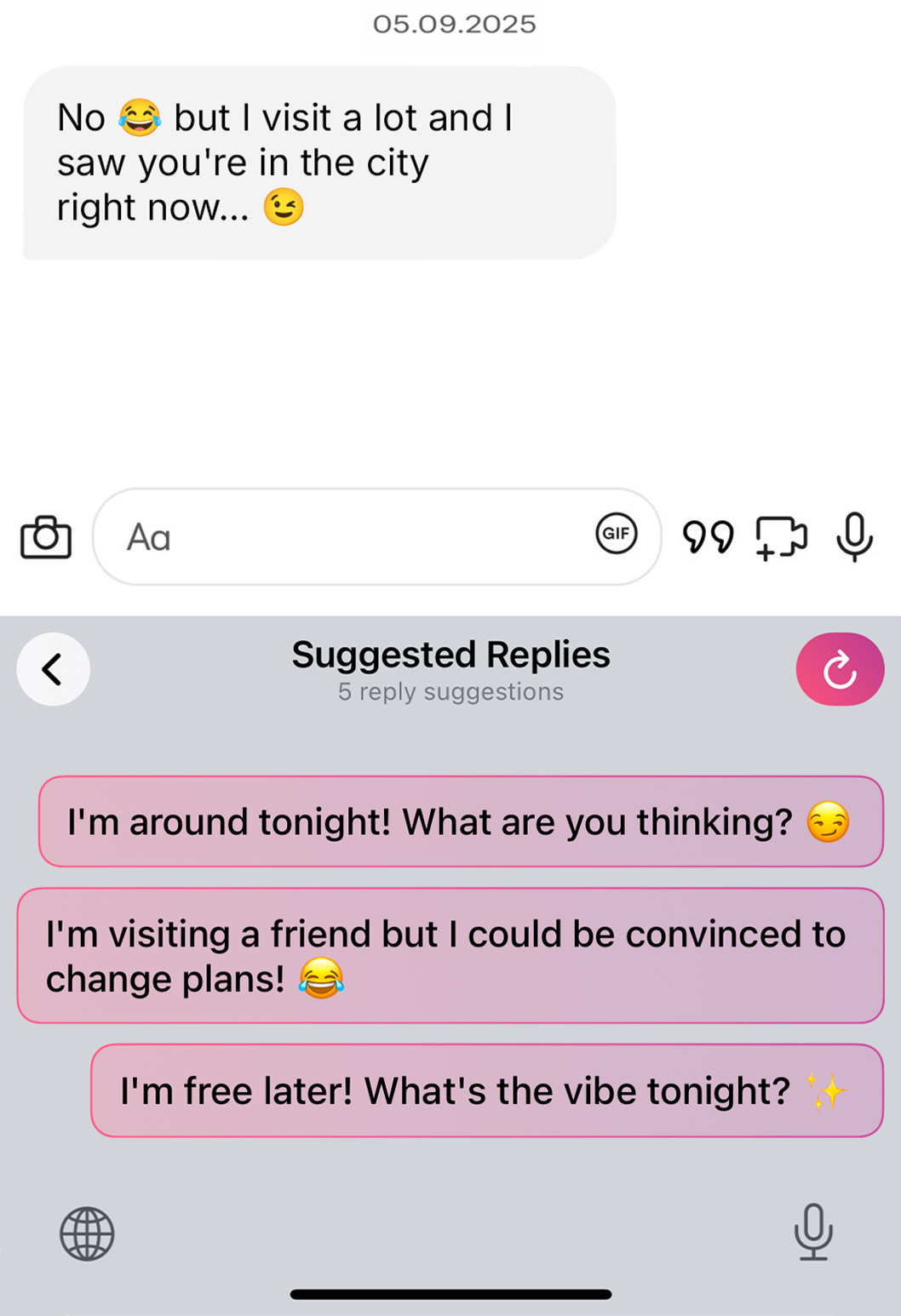Pick "I'm free later!" suggested reply
901x1316 pixels.
(x=486, y=1091)
